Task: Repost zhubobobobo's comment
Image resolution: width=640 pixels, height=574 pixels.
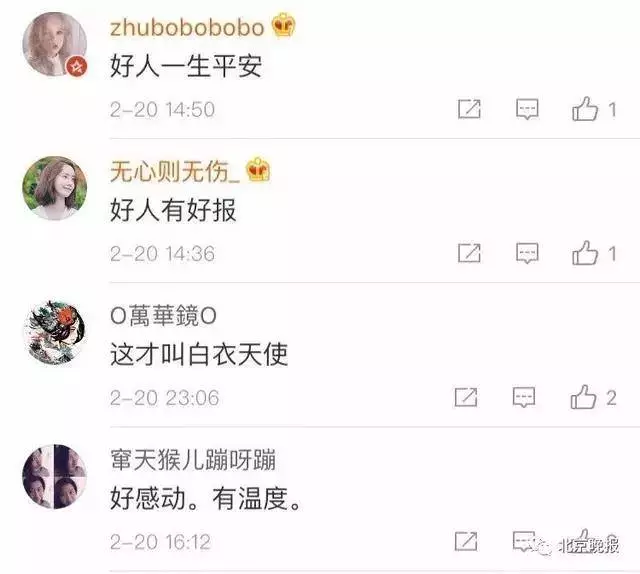Action: (x=469, y=110)
